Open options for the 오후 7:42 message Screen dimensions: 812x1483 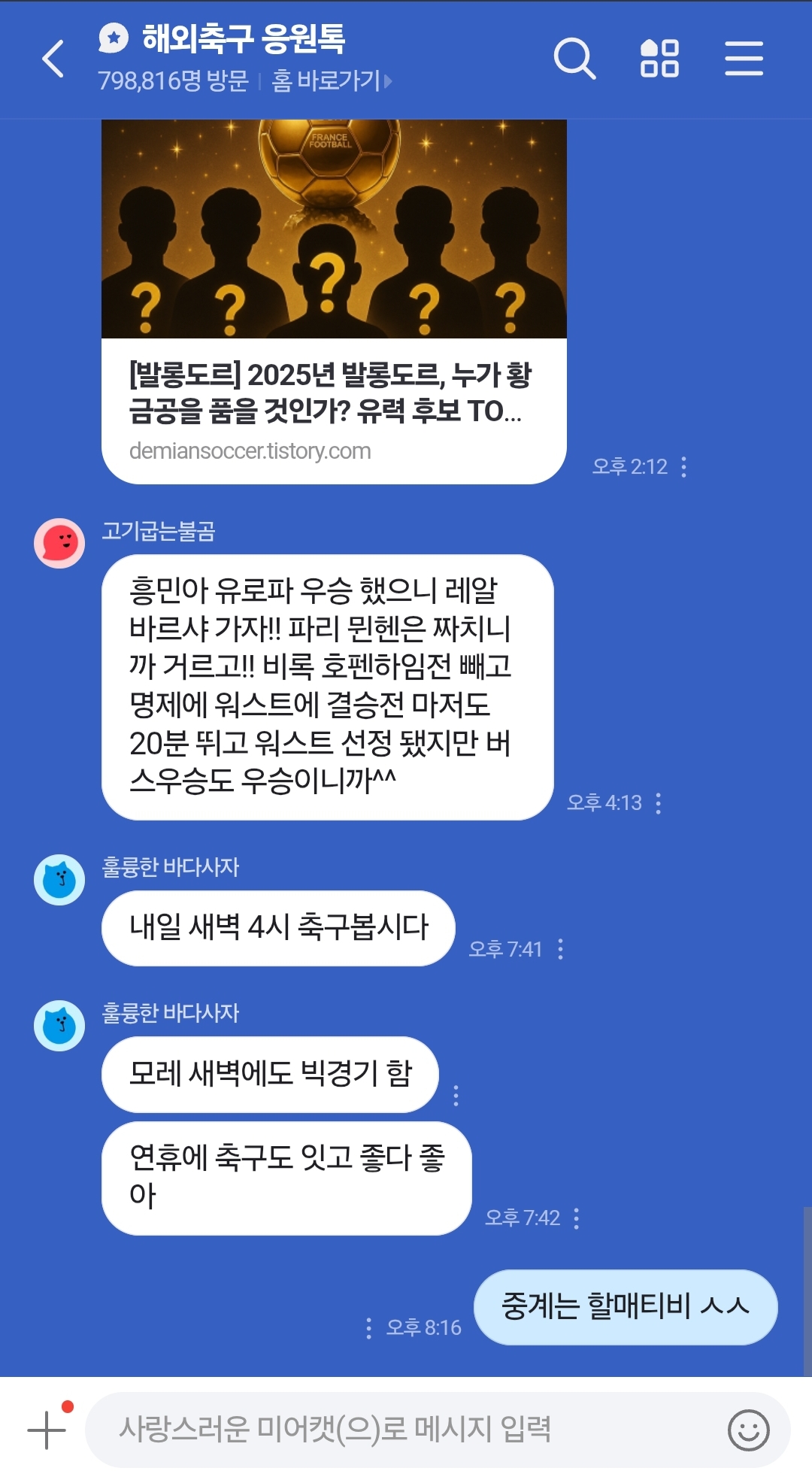(577, 1218)
